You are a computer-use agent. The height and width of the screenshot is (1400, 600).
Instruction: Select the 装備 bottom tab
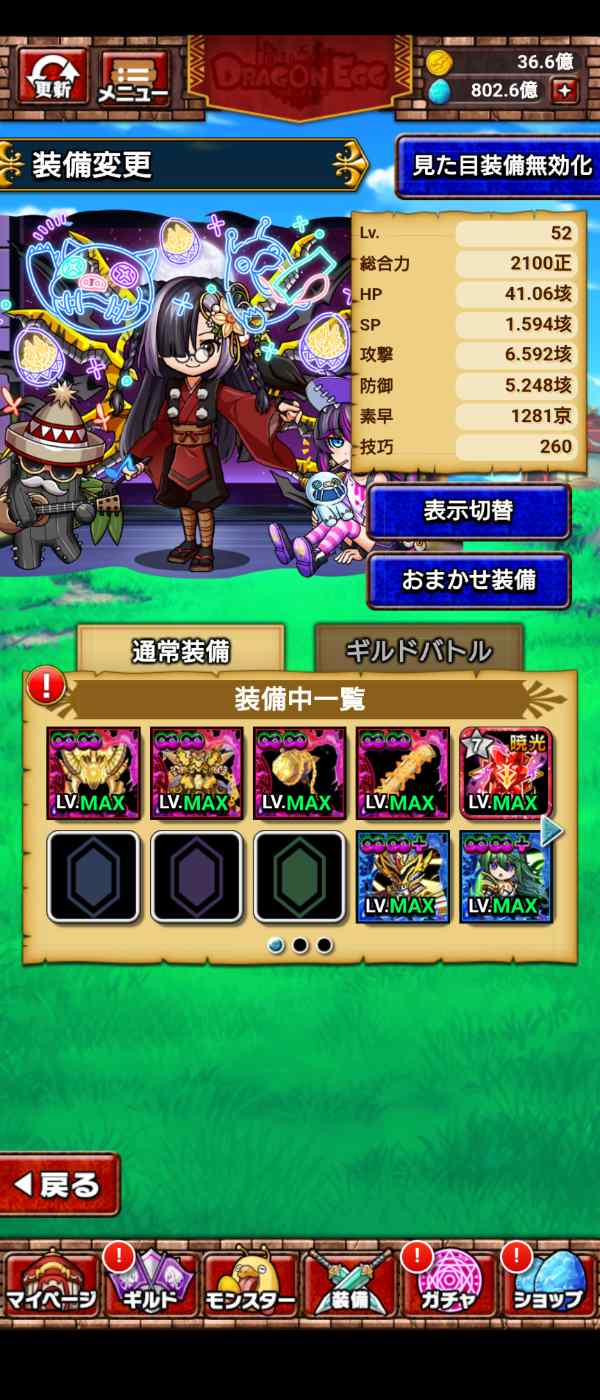point(350,1285)
